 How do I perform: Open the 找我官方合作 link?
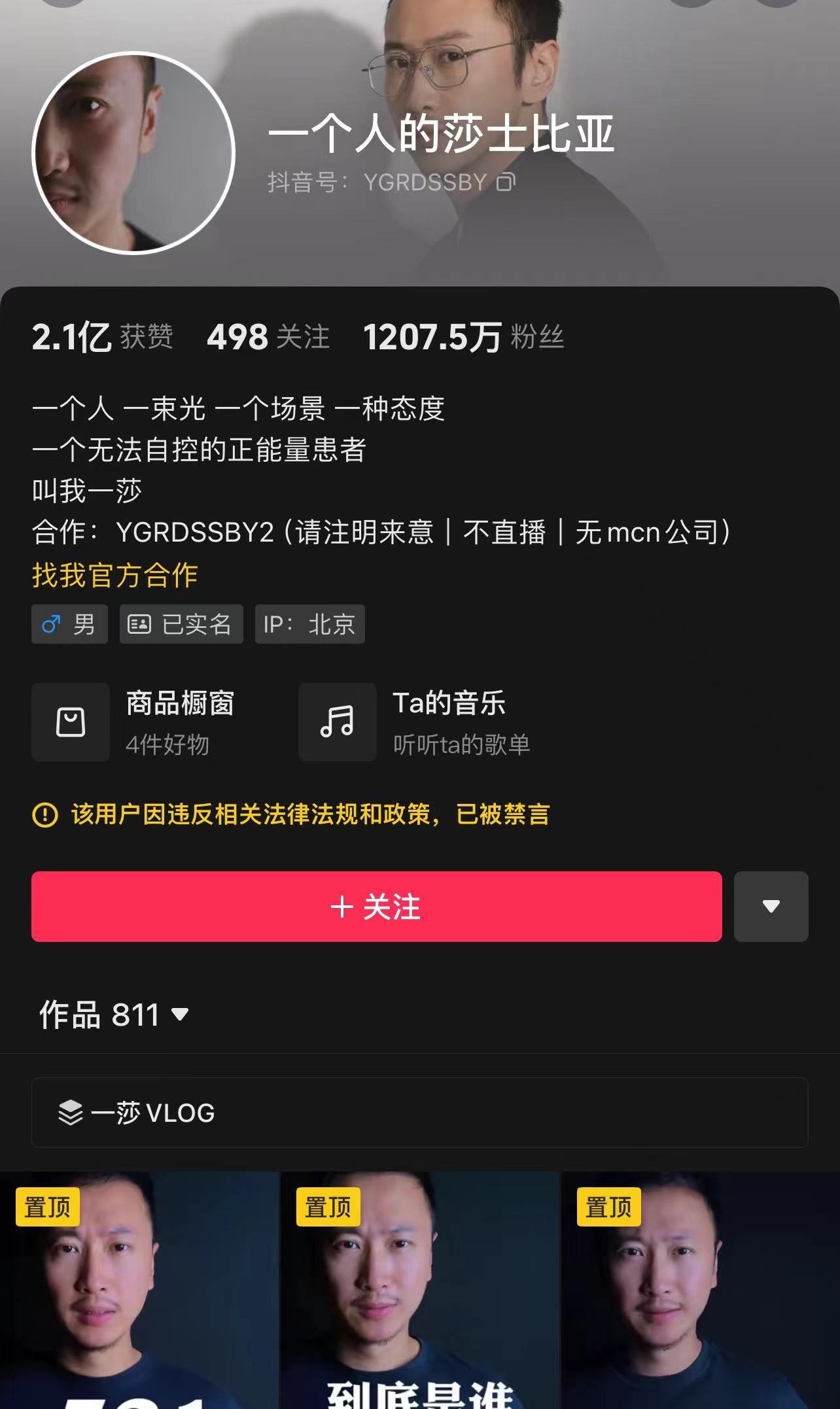click(x=114, y=575)
